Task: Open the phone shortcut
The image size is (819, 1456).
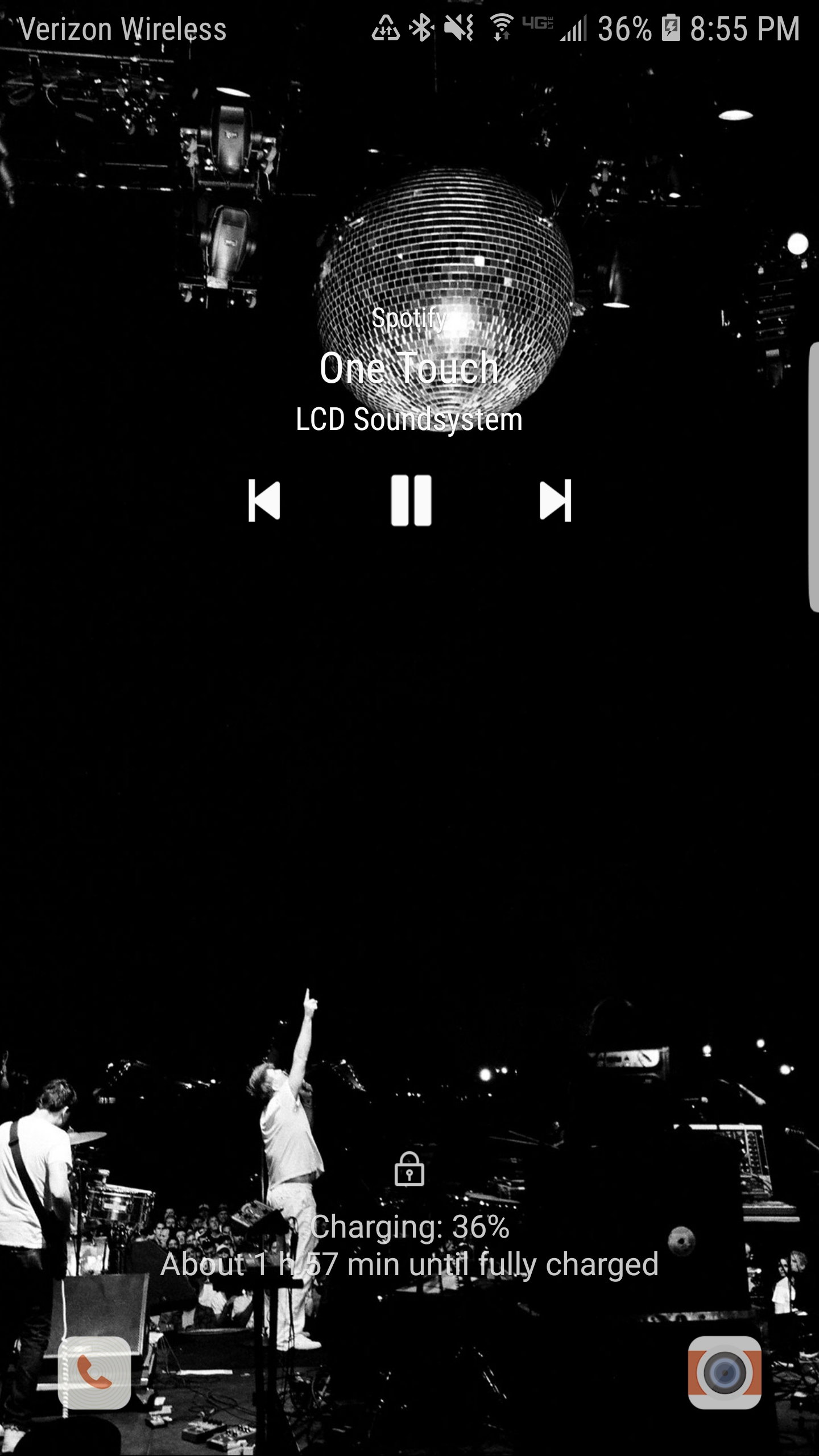Action: coord(94,1372)
